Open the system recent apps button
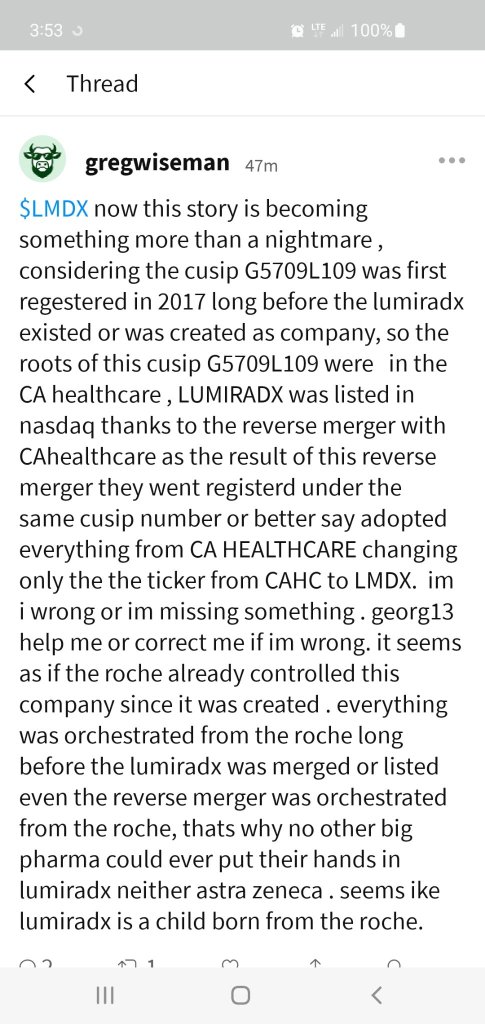 [105, 995]
